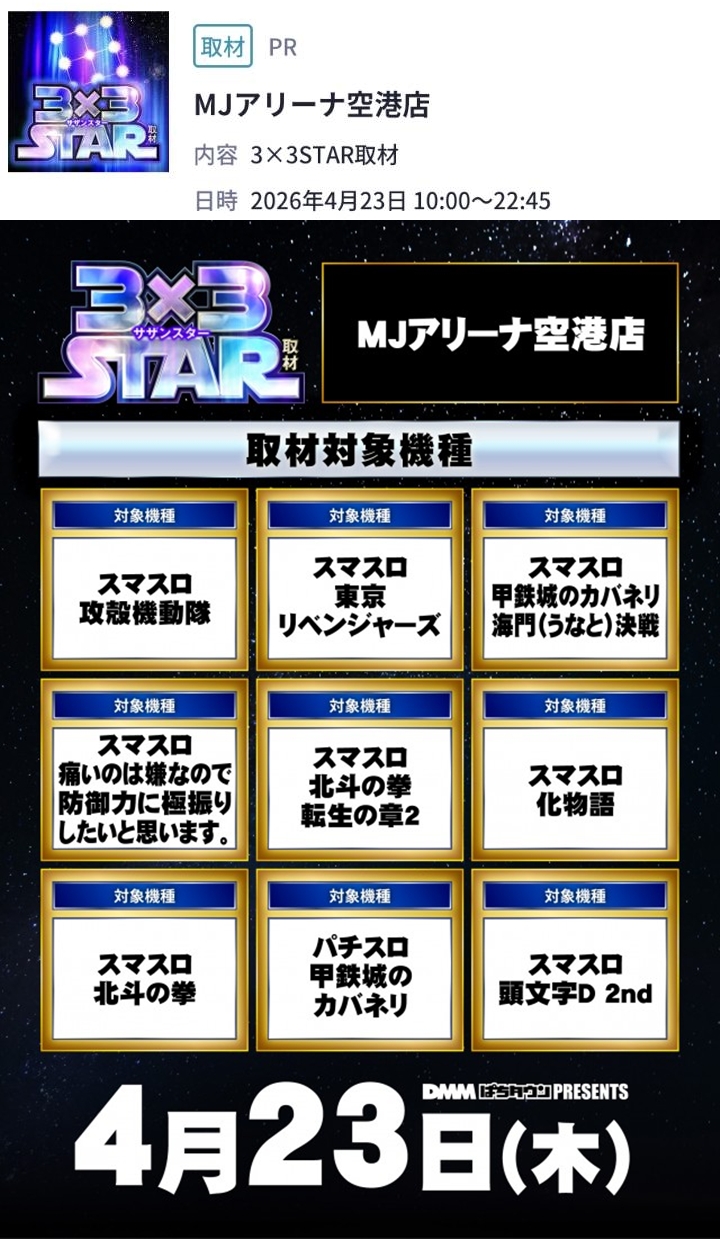Open the MJアリーナ空港店 hall title
720x1239 pixels.
pyautogui.click(x=312, y=105)
